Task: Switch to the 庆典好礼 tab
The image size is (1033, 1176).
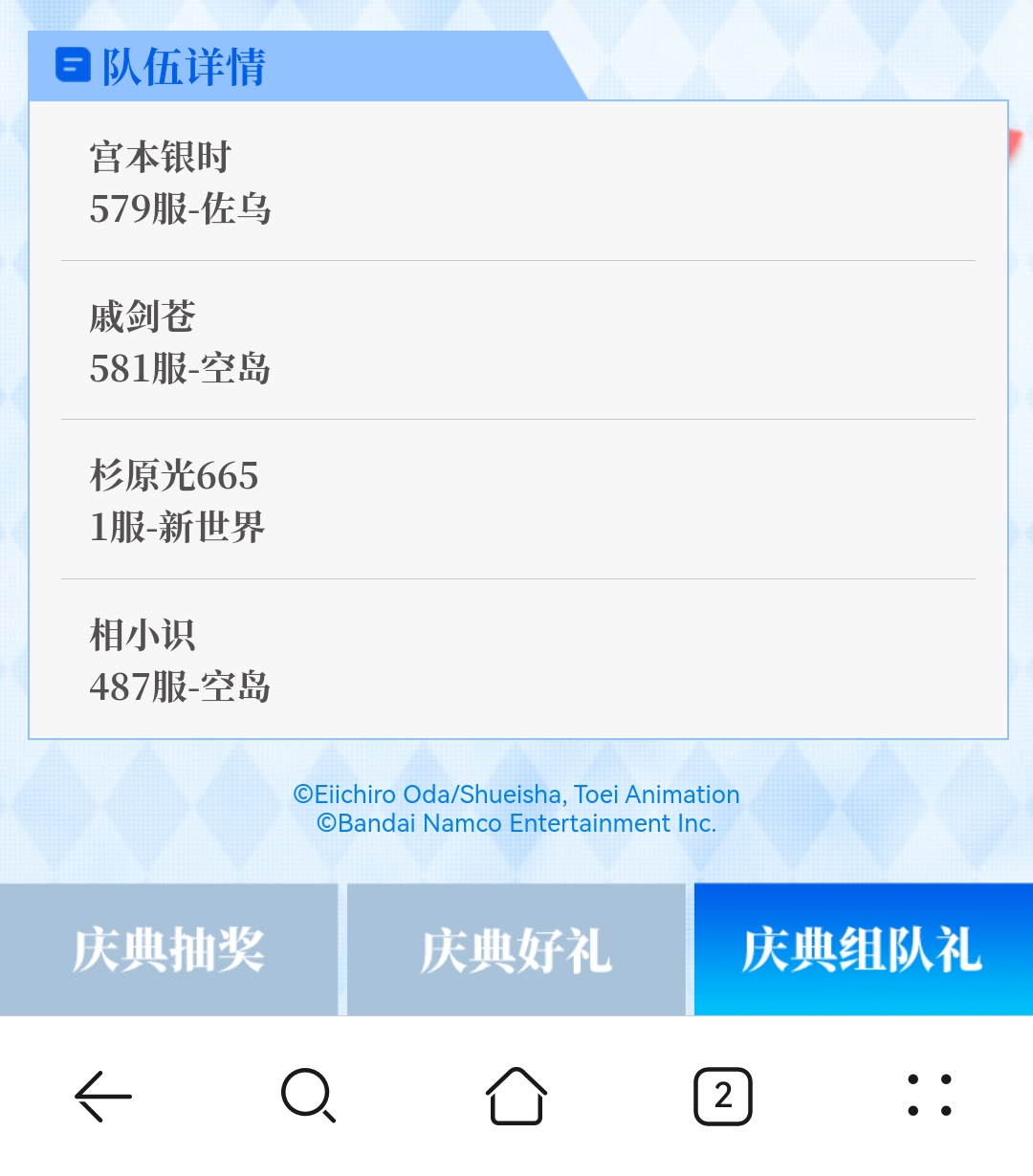Action: tap(516, 949)
